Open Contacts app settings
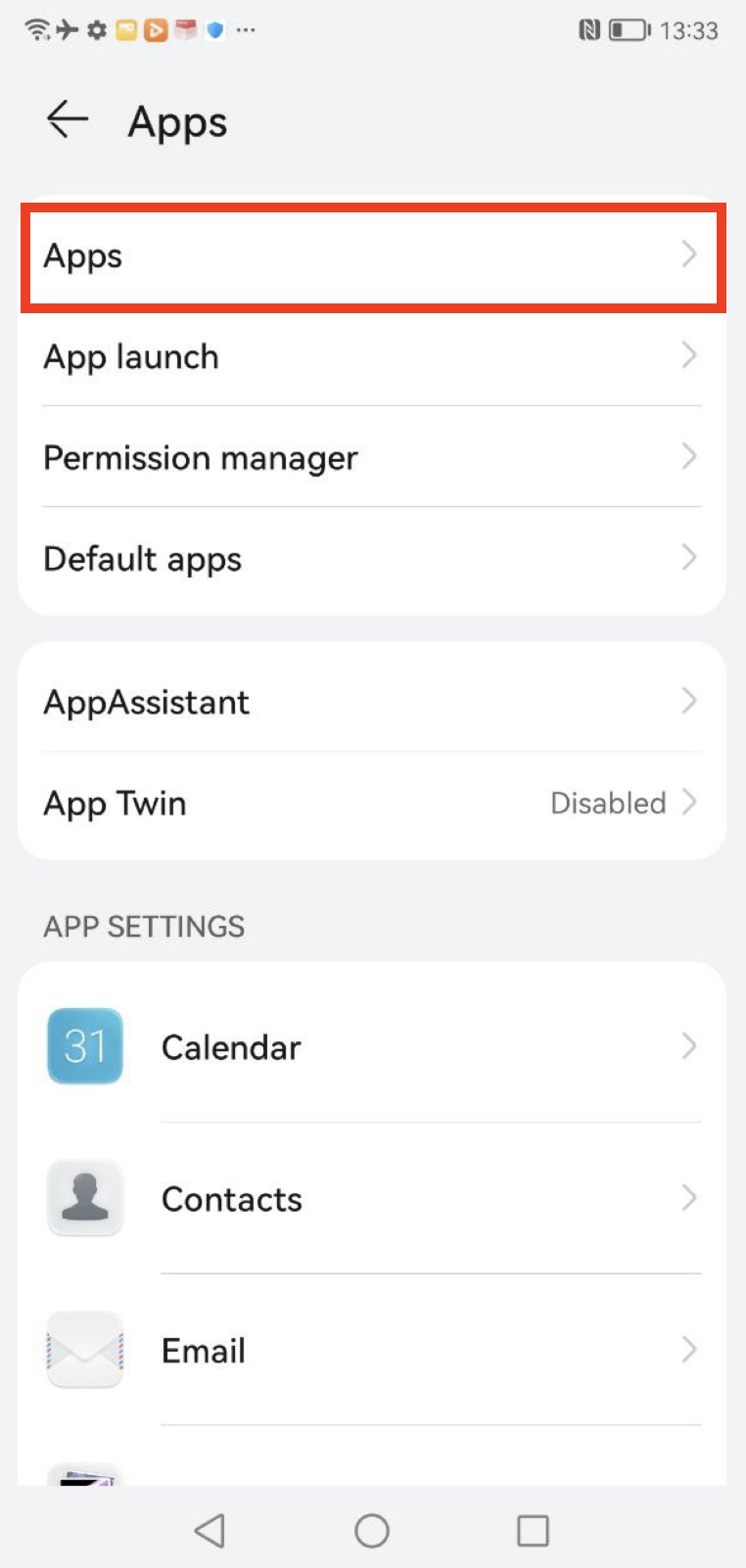746x1568 pixels. (x=372, y=1199)
